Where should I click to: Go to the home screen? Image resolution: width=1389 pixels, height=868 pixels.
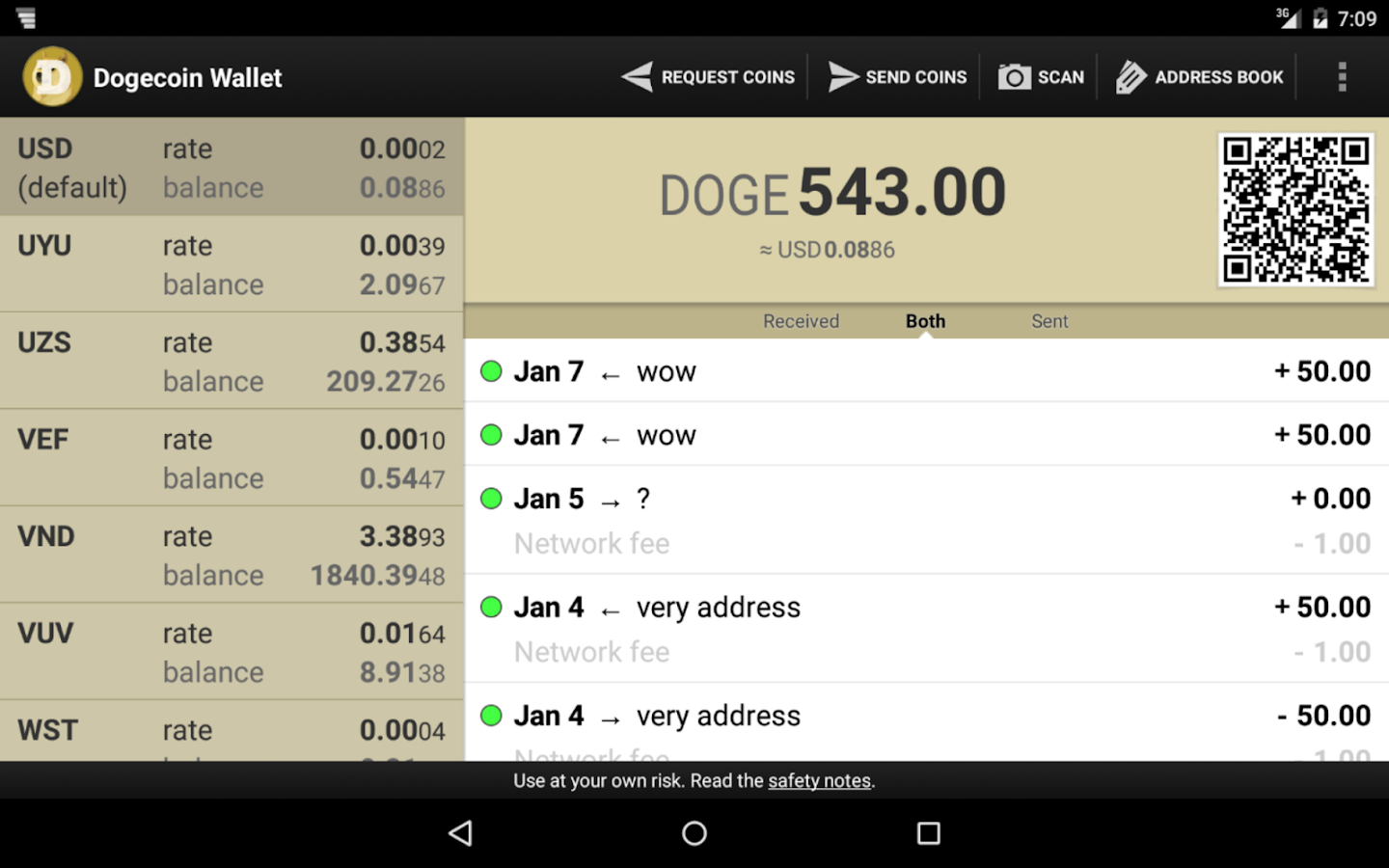pos(694,833)
